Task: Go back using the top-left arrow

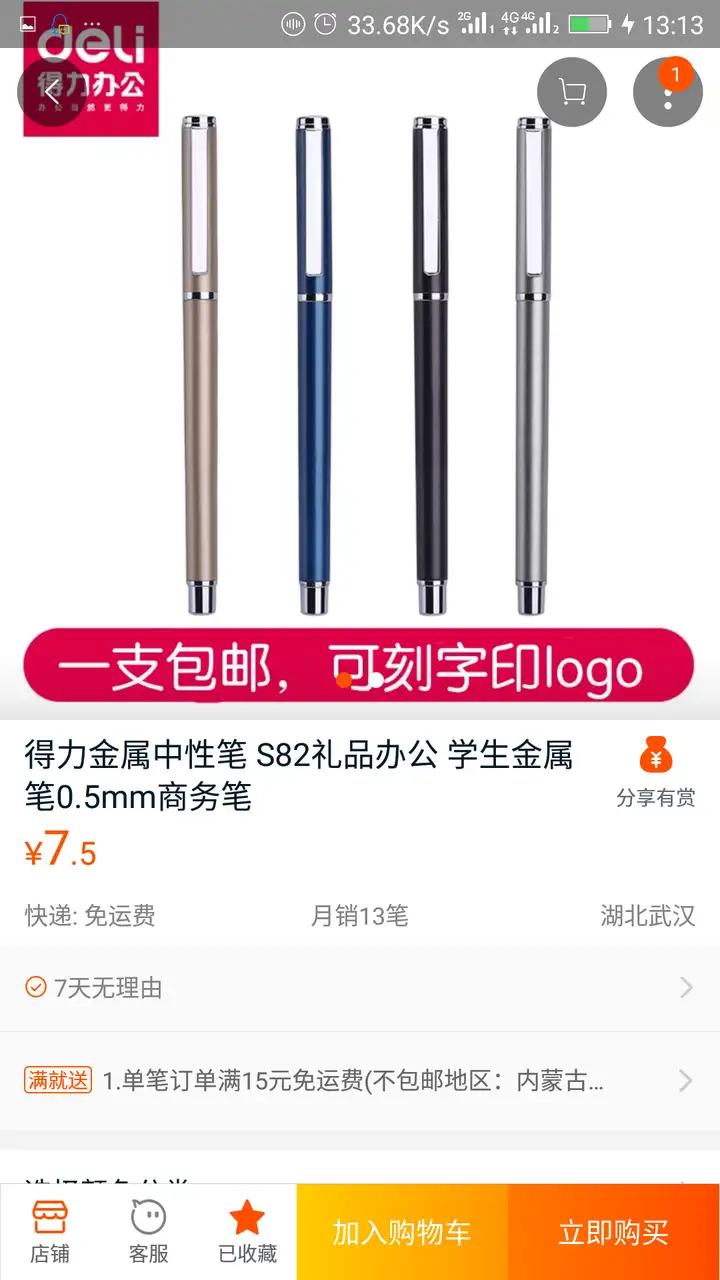Action: 52,93
